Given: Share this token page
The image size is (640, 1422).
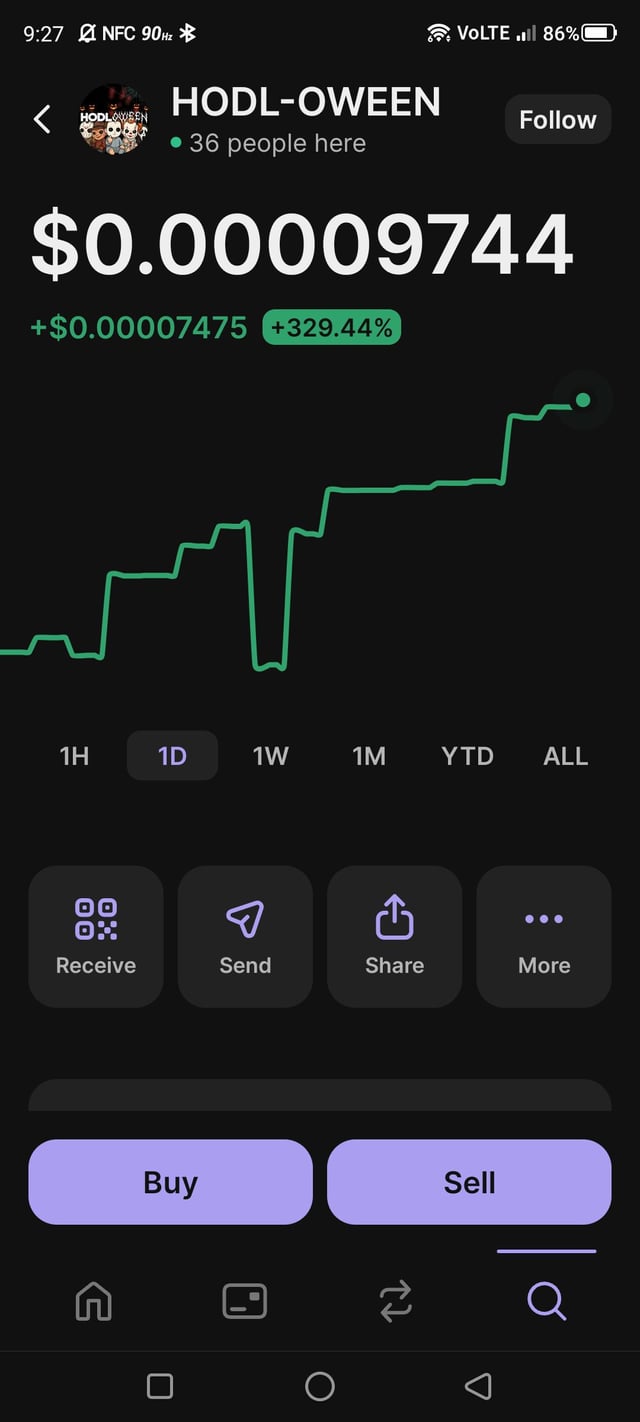Looking at the screenshot, I should (x=394, y=936).
